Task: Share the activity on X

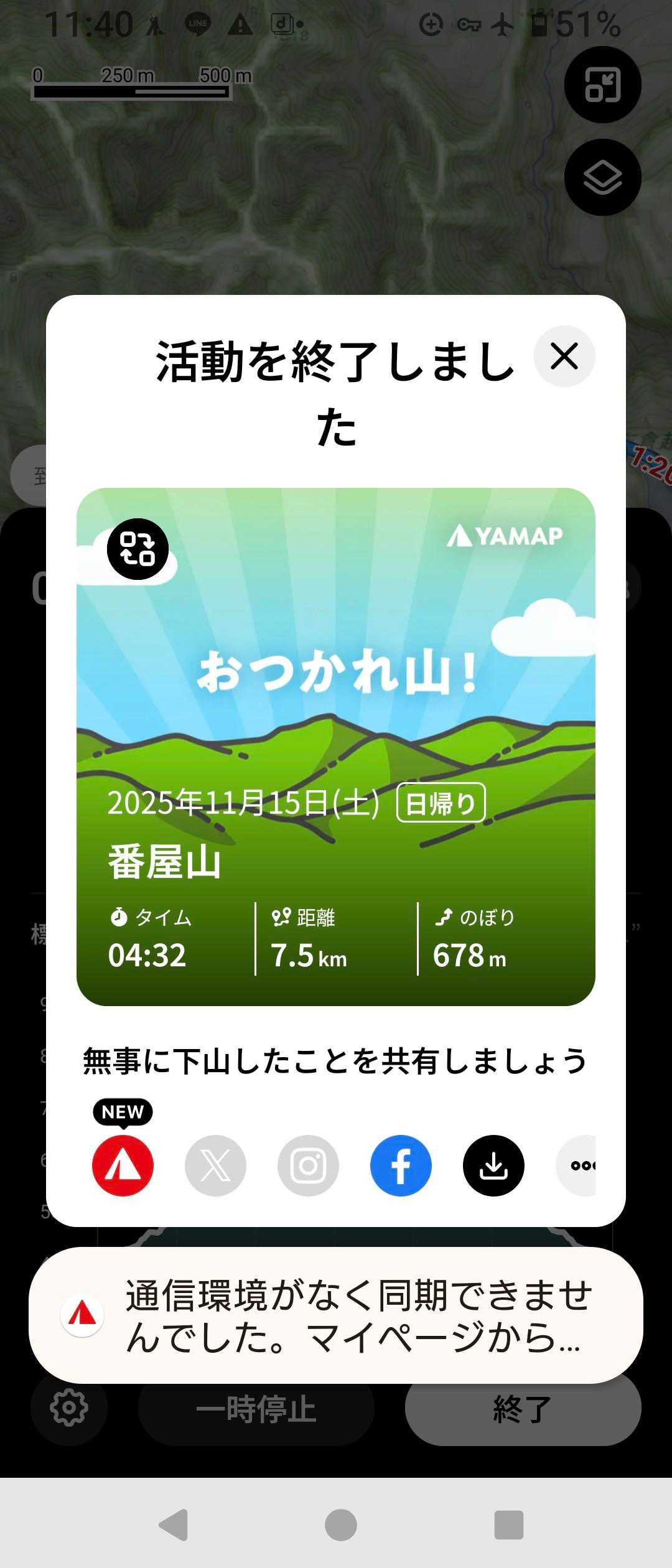Action: click(215, 1165)
